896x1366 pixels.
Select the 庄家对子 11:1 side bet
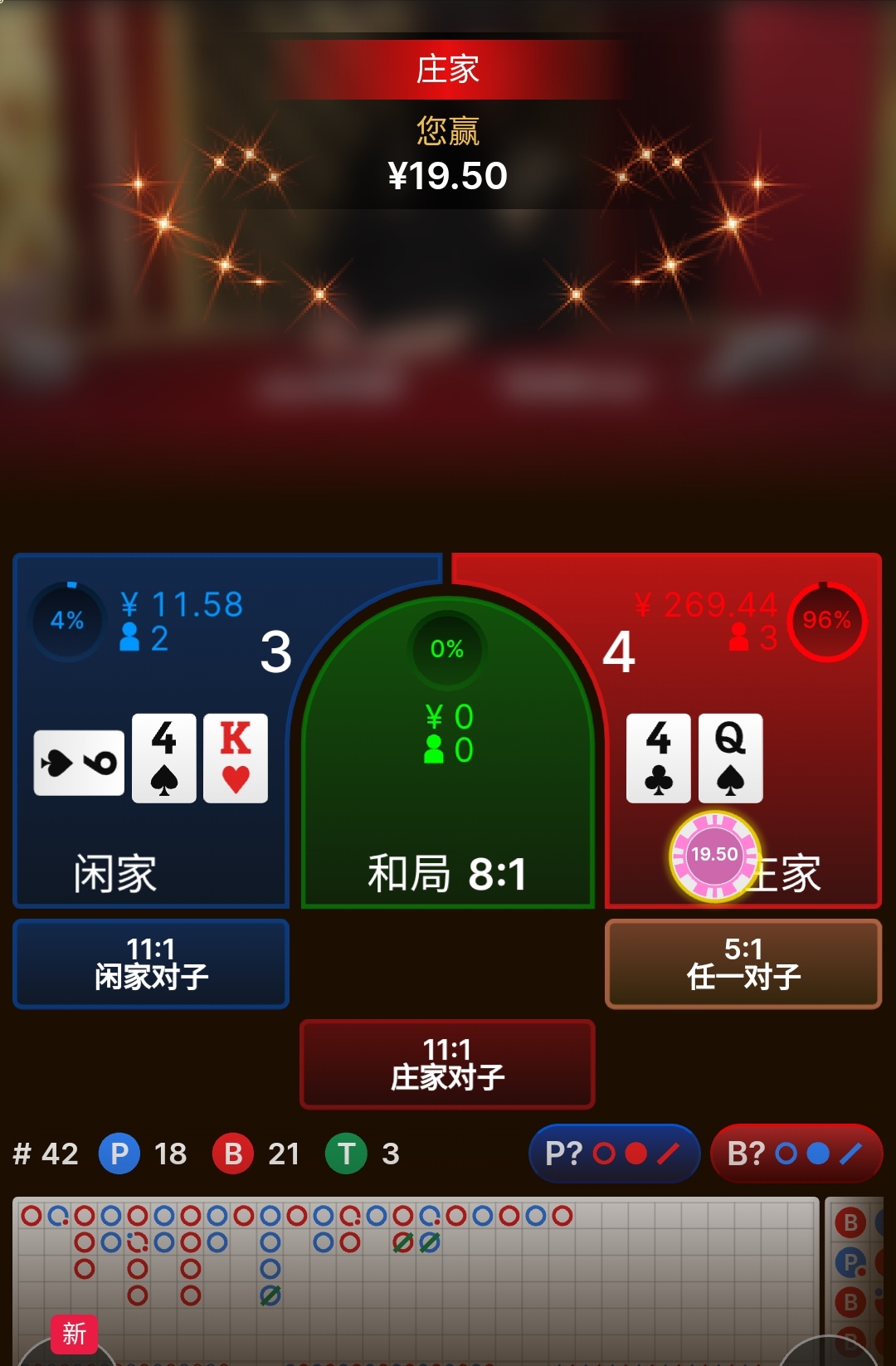point(447,1064)
